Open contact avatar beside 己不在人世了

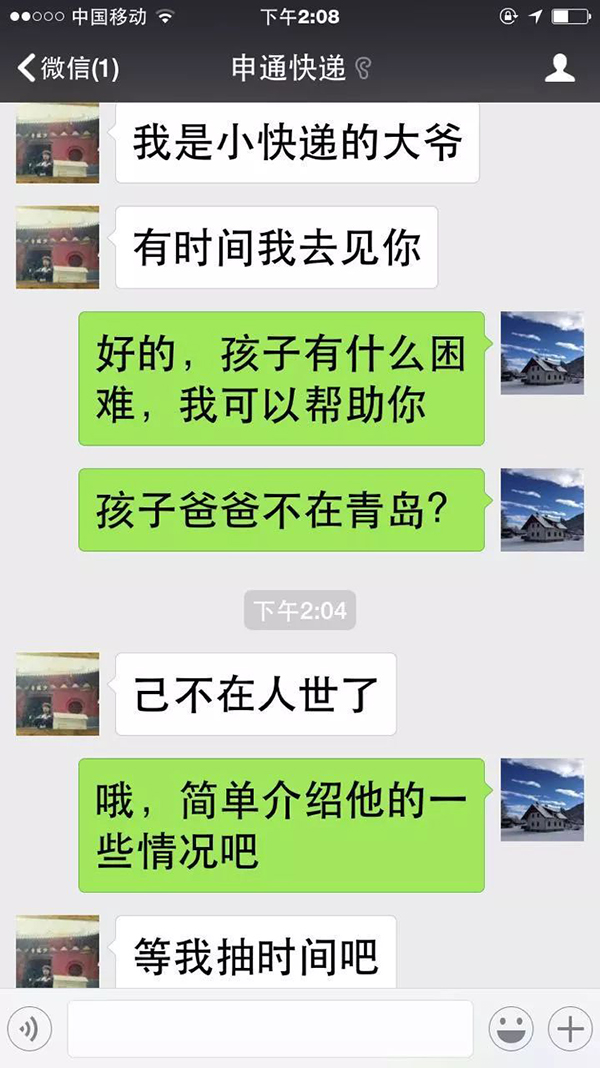point(57,694)
